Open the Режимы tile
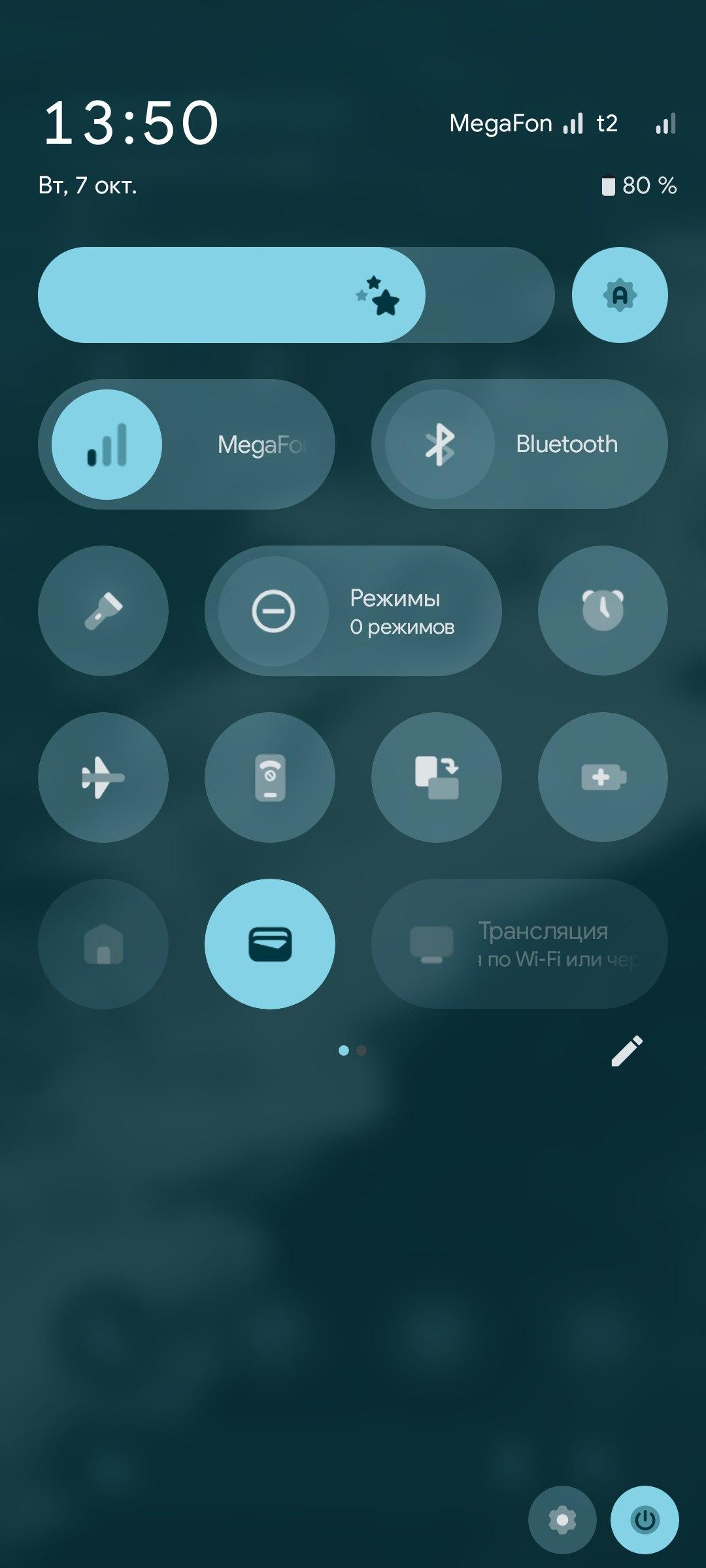This screenshot has width=706, height=1568. (x=353, y=611)
